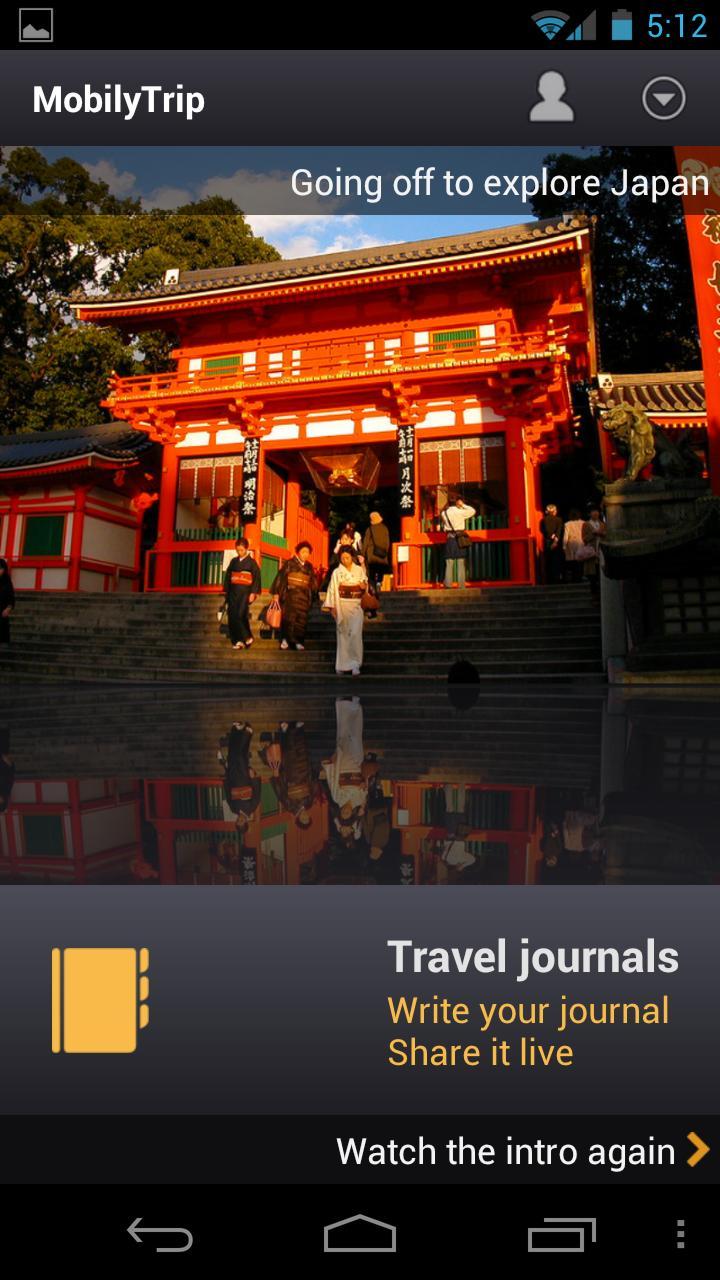
Task: Open the system overflow menu dots
Action: point(680,1235)
